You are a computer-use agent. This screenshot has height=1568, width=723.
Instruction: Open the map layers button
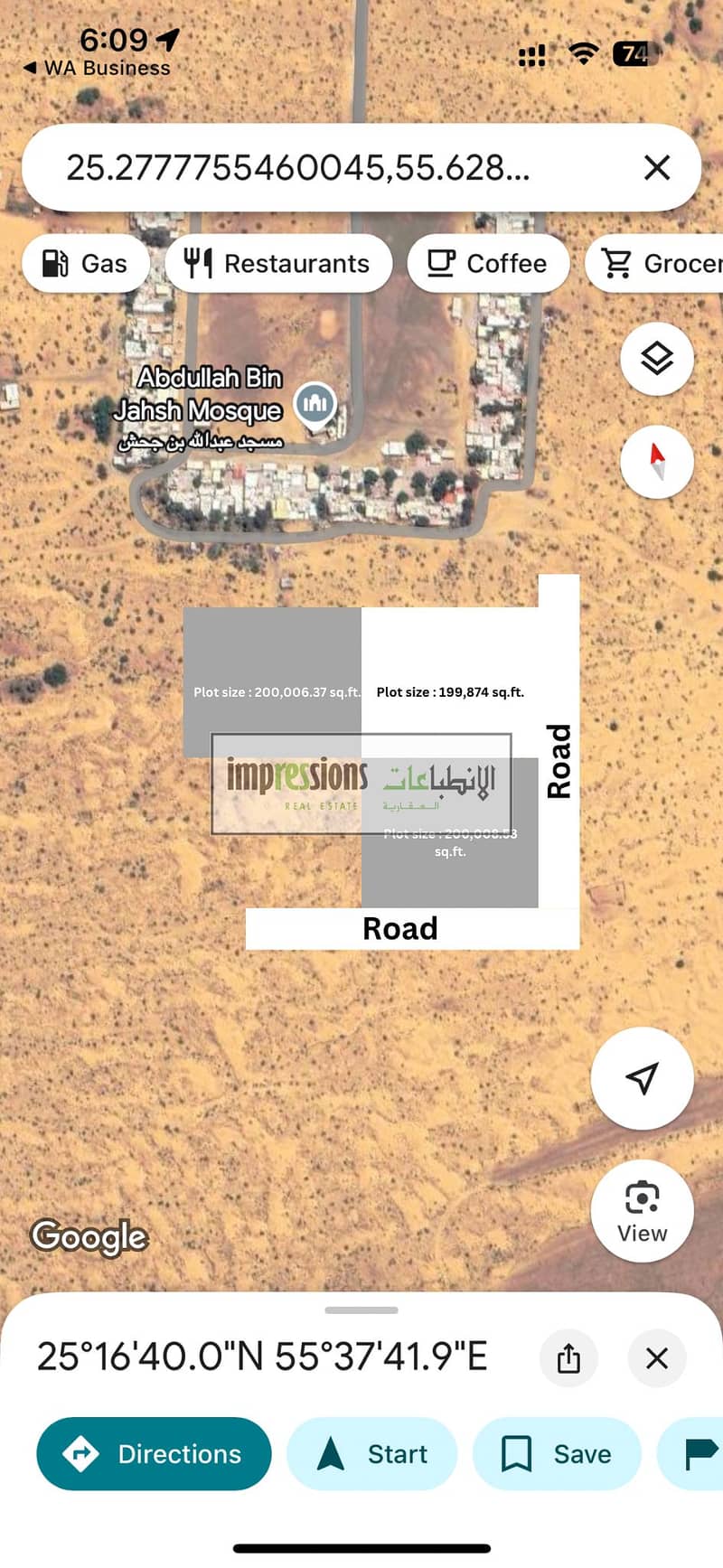pyautogui.click(x=657, y=359)
